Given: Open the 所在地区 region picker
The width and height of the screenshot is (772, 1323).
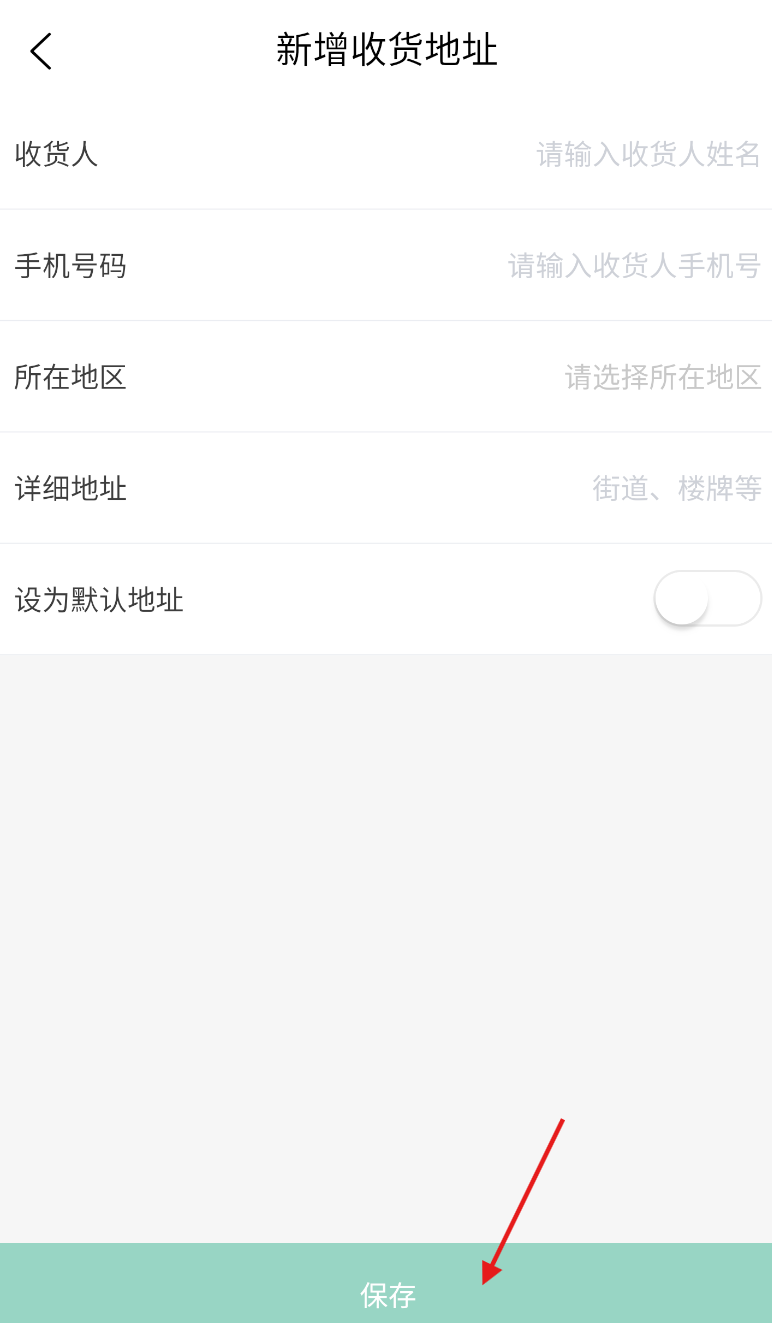Looking at the screenshot, I should 386,377.
